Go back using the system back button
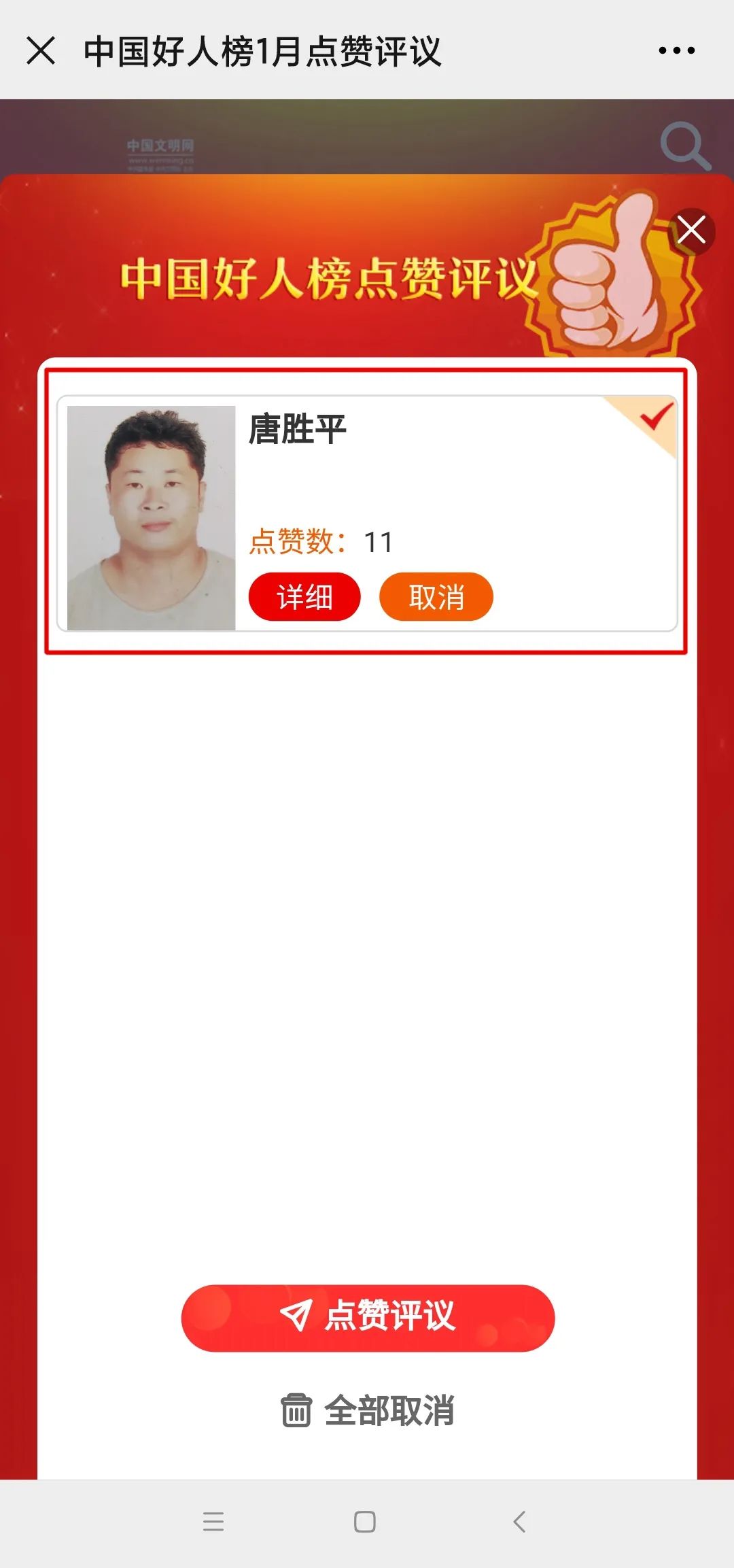Screen dimensions: 734x1568 (520, 1522)
